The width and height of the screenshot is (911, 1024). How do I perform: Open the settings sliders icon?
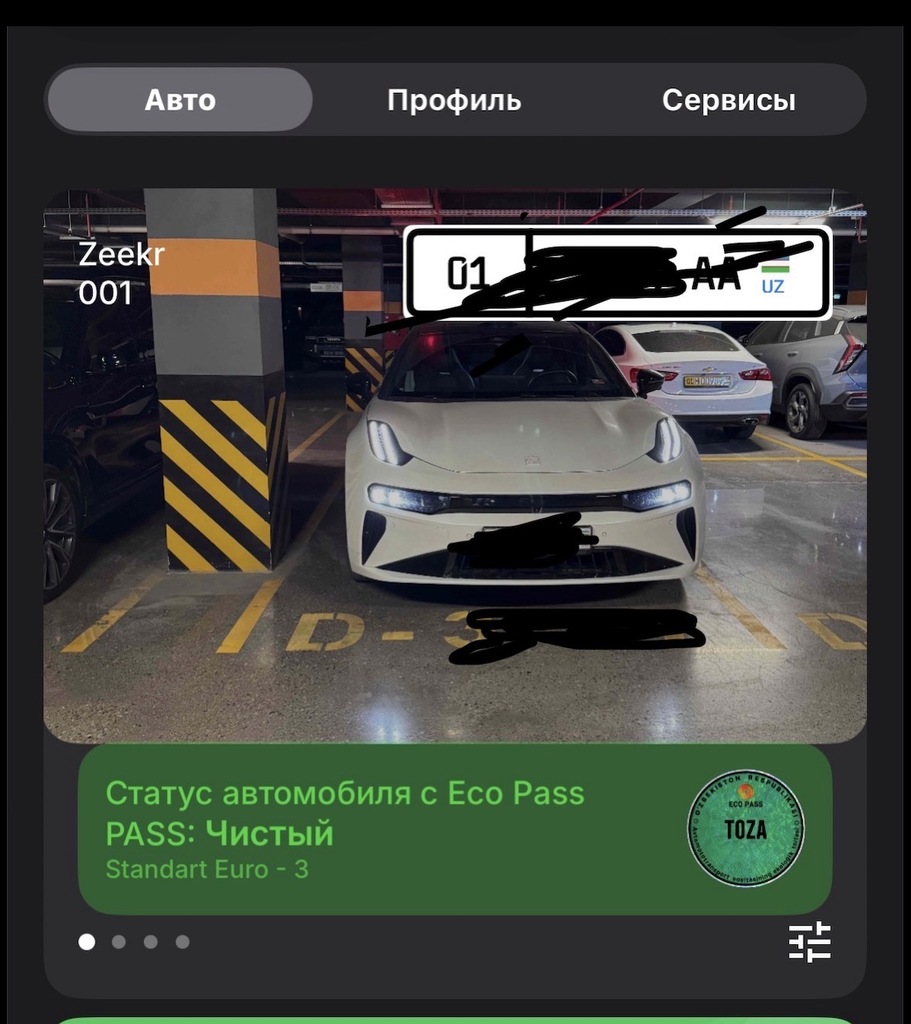click(x=809, y=941)
